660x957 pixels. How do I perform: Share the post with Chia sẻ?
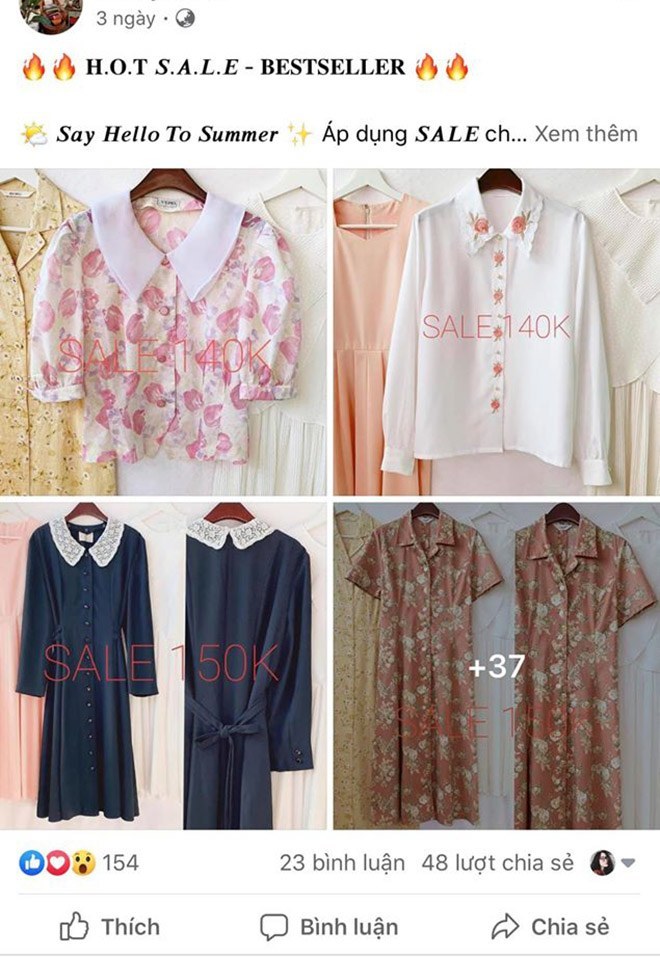point(551,926)
